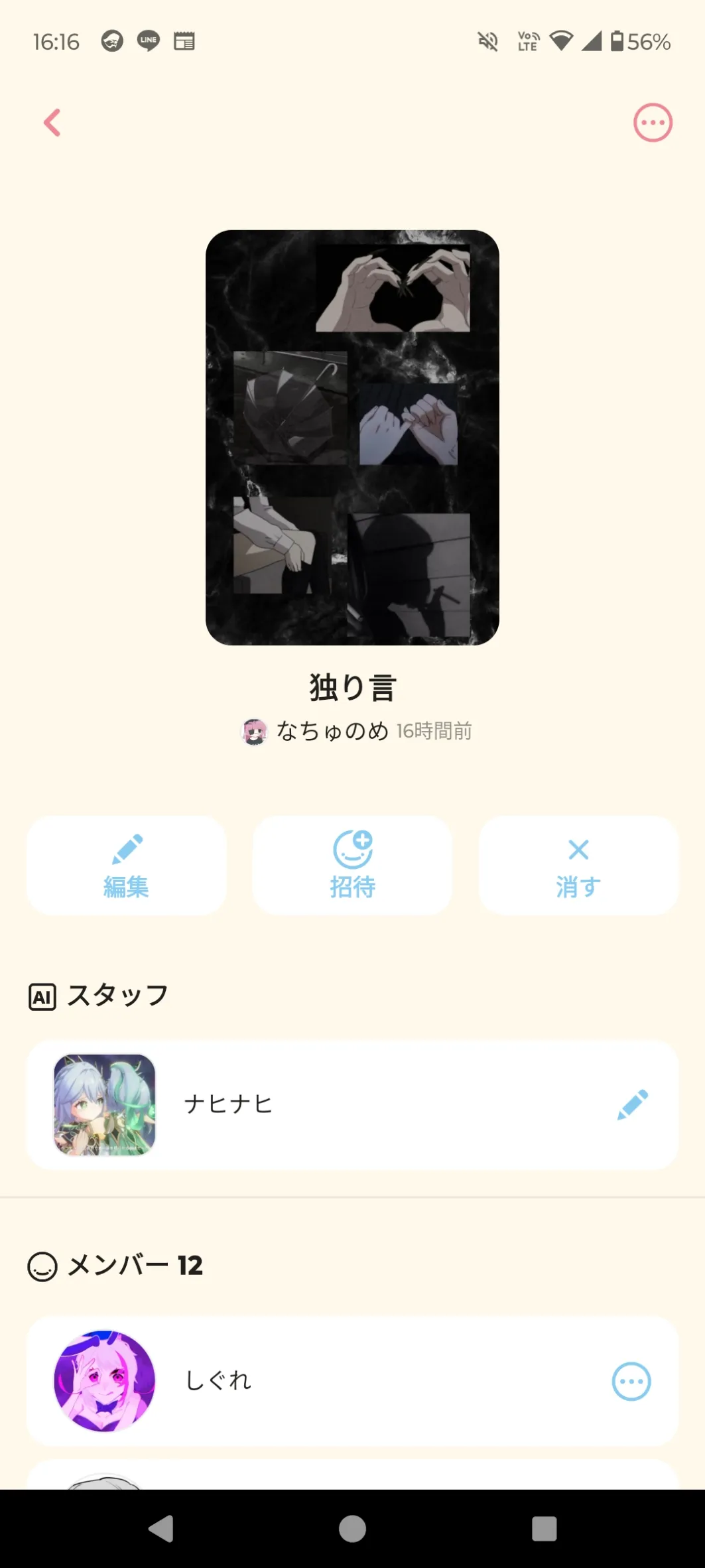The width and height of the screenshot is (705, 1568).
Task: Open the system recent apps view
Action: pos(544,1529)
